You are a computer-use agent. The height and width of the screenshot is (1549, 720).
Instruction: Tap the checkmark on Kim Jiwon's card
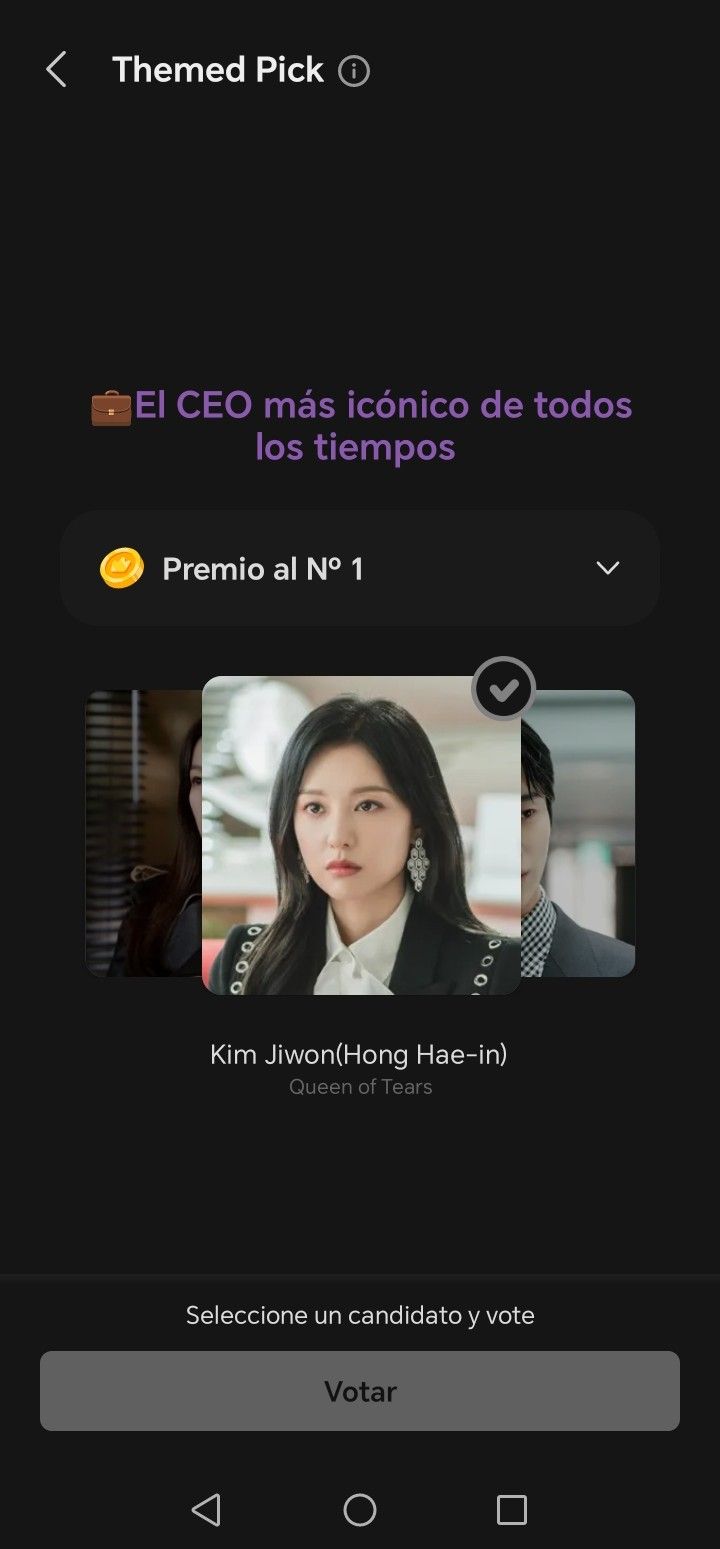[x=503, y=688]
